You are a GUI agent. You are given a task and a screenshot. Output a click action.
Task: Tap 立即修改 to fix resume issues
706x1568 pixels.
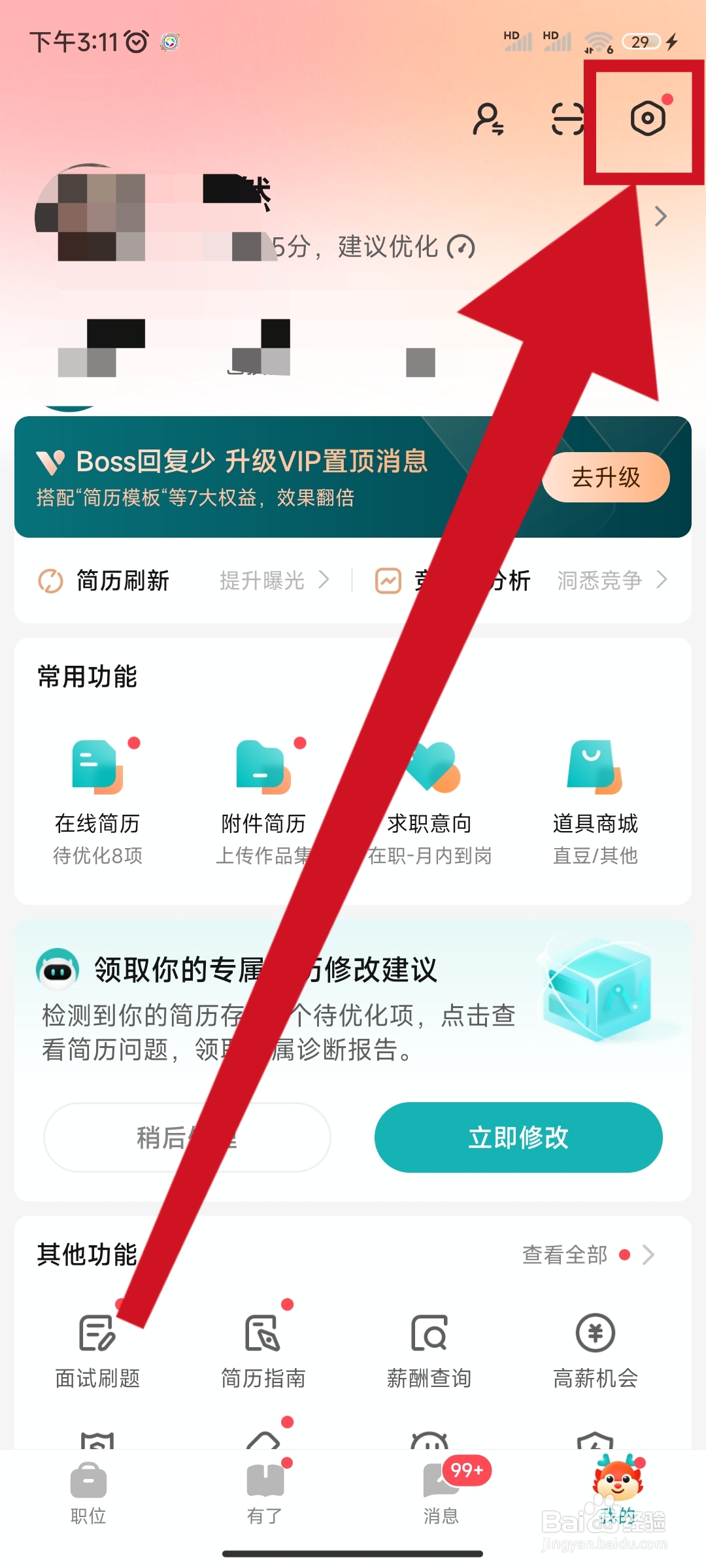(x=518, y=1137)
